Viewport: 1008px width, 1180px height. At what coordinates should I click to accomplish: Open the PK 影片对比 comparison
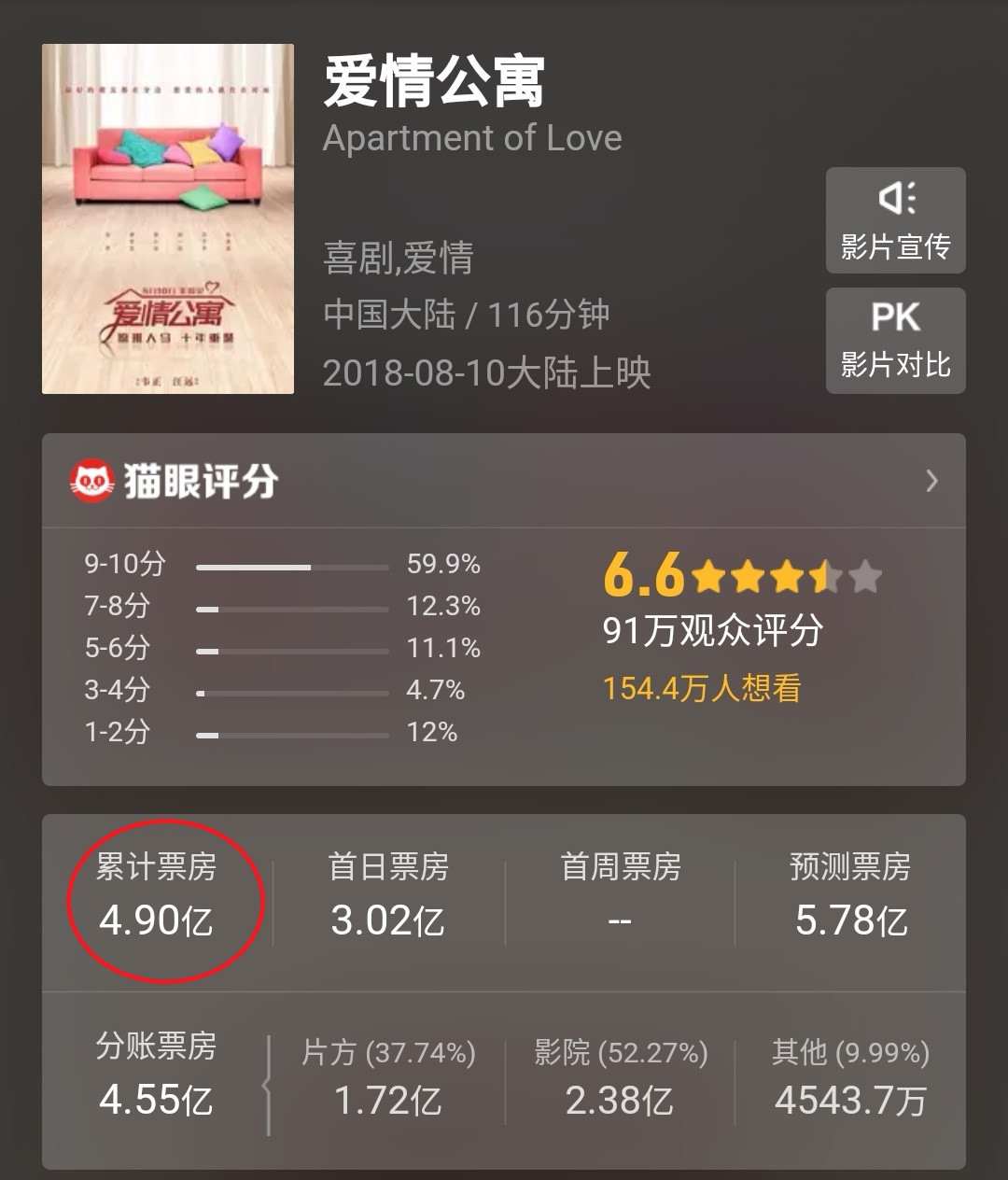point(895,340)
